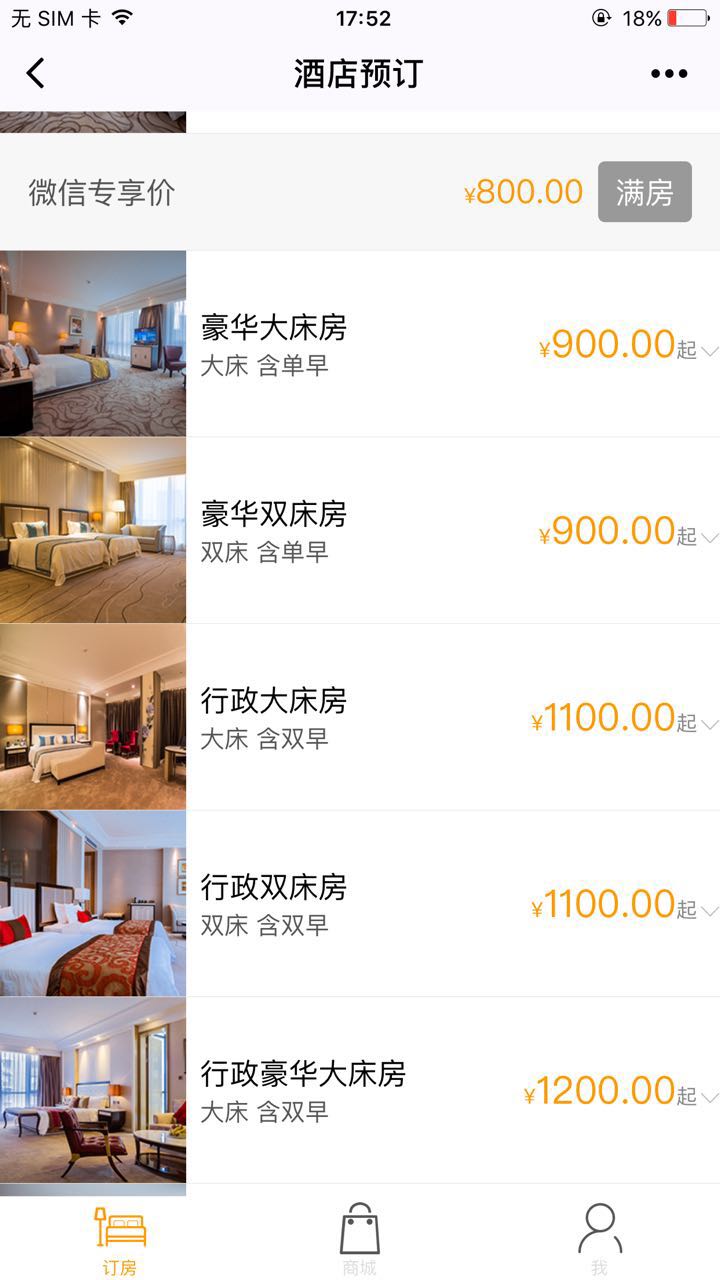This screenshot has height=1280, width=720.
Task: Go back from hotel booking page
Action: click(x=36, y=73)
